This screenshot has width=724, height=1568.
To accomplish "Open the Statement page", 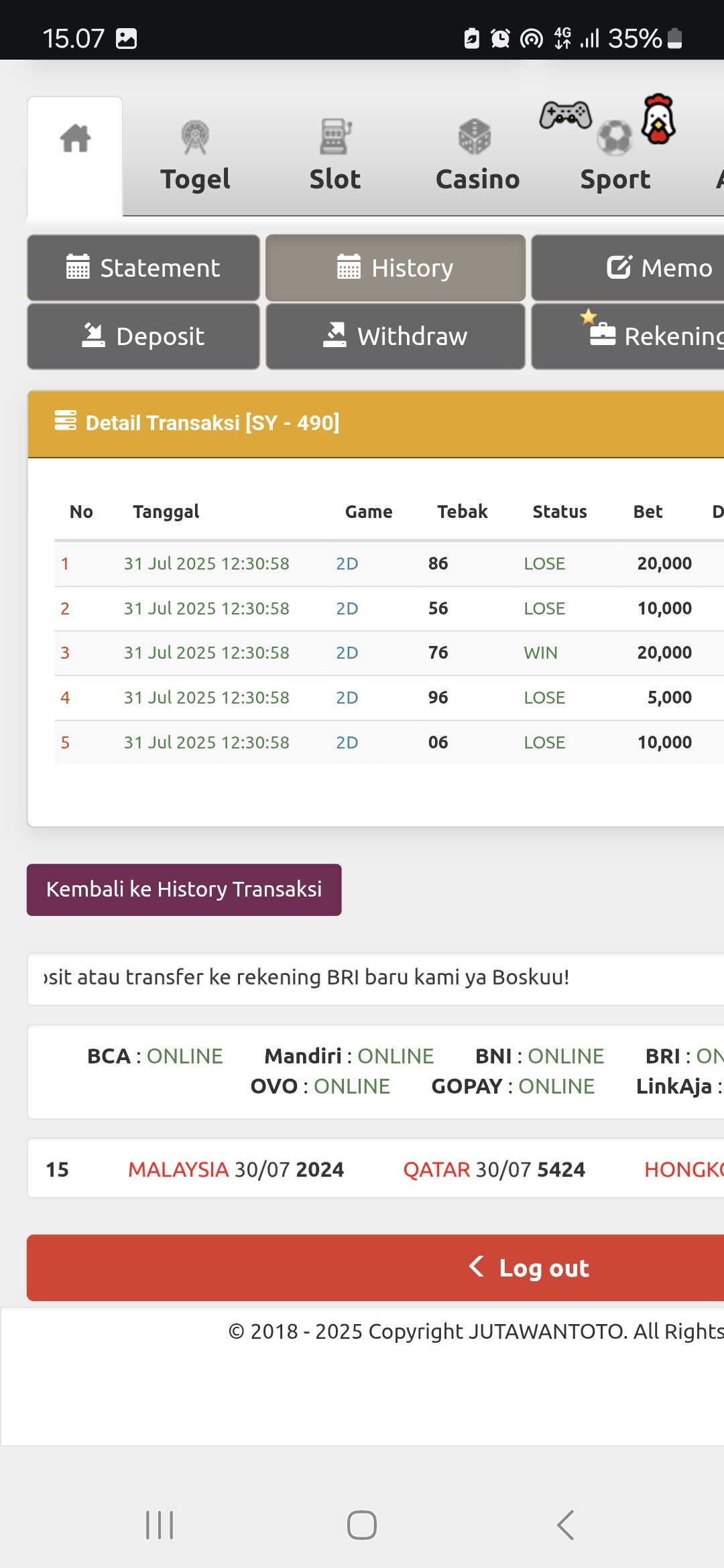I will tap(143, 268).
